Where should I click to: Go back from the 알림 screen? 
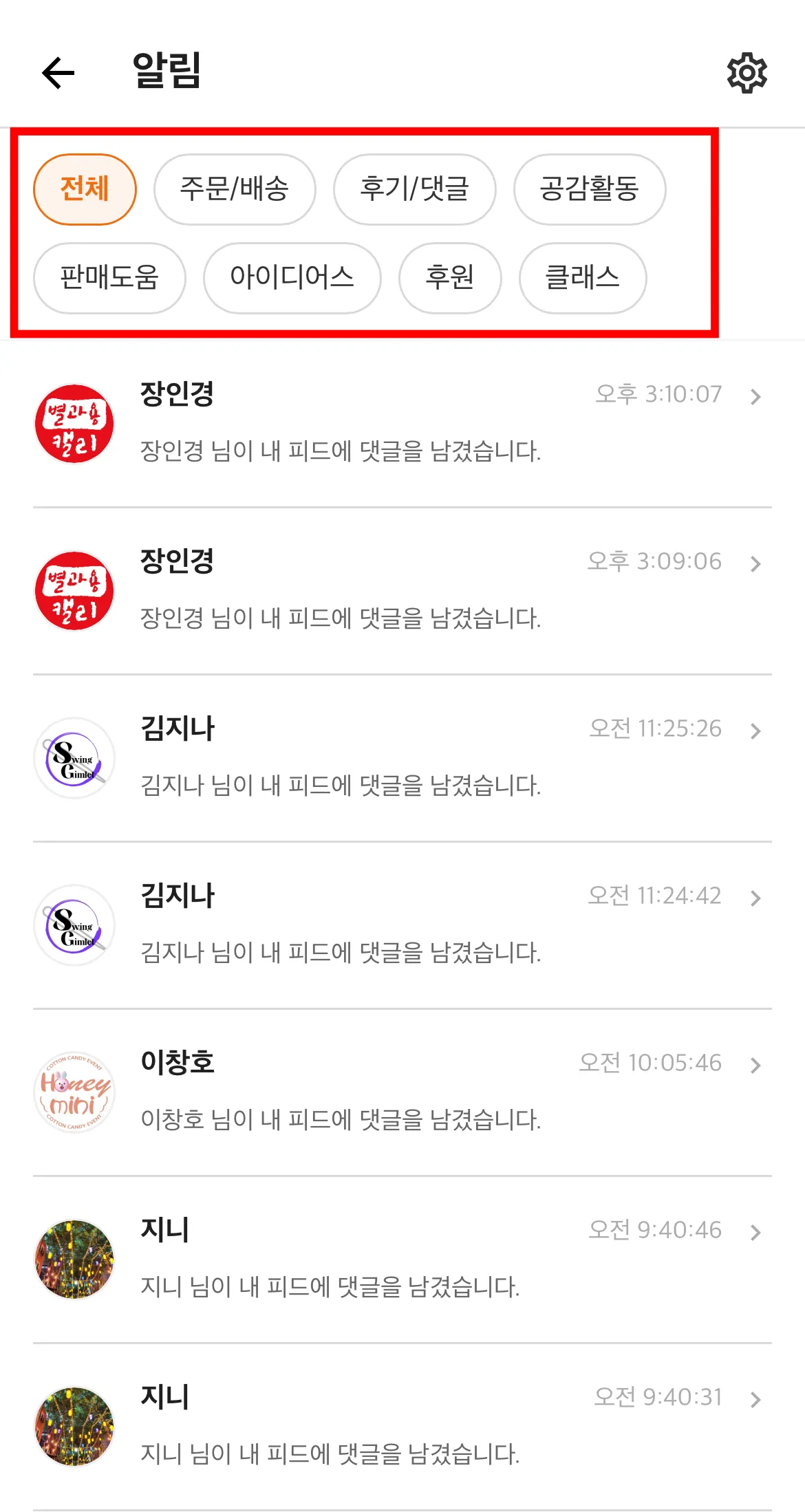pos(58,73)
